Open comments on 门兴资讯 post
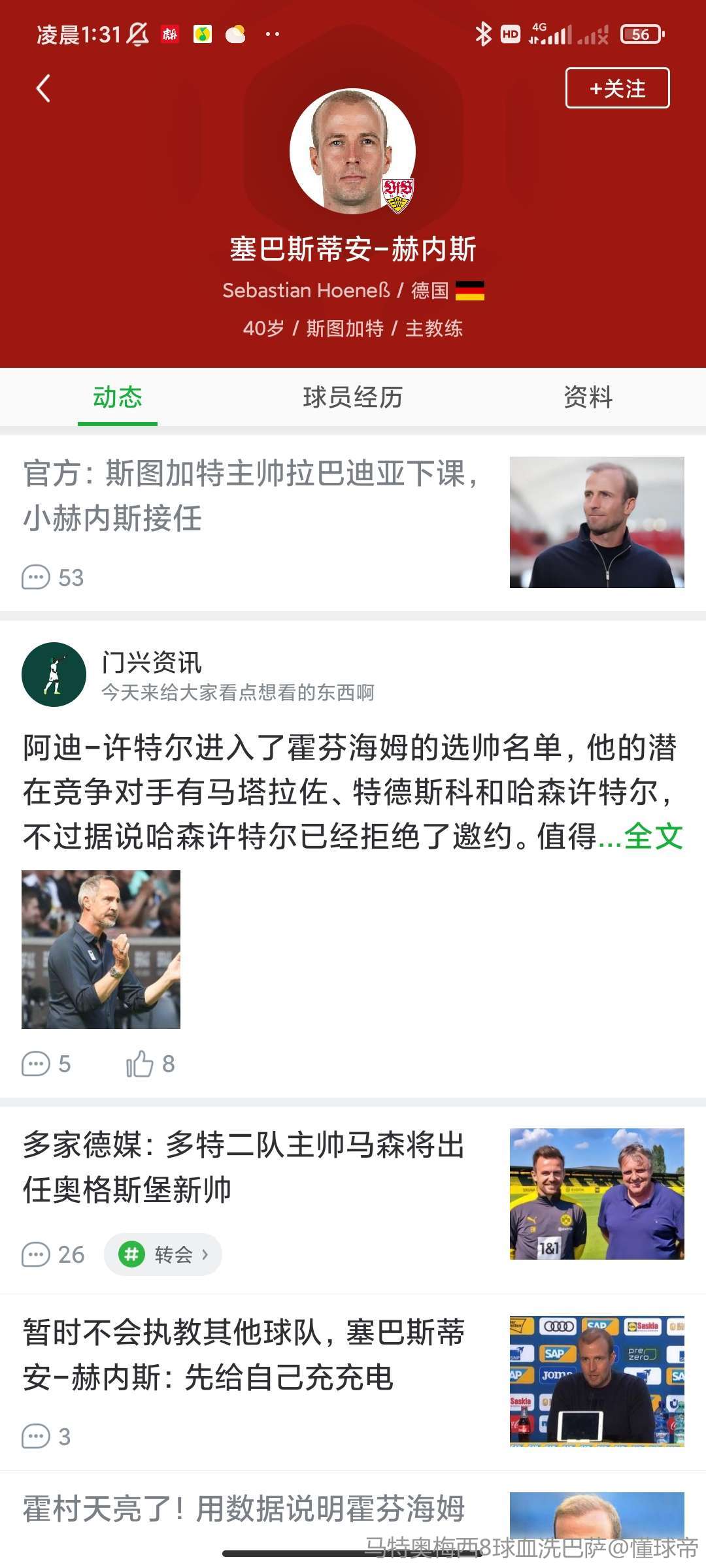 pyautogui.click(x=46, y=1064)
